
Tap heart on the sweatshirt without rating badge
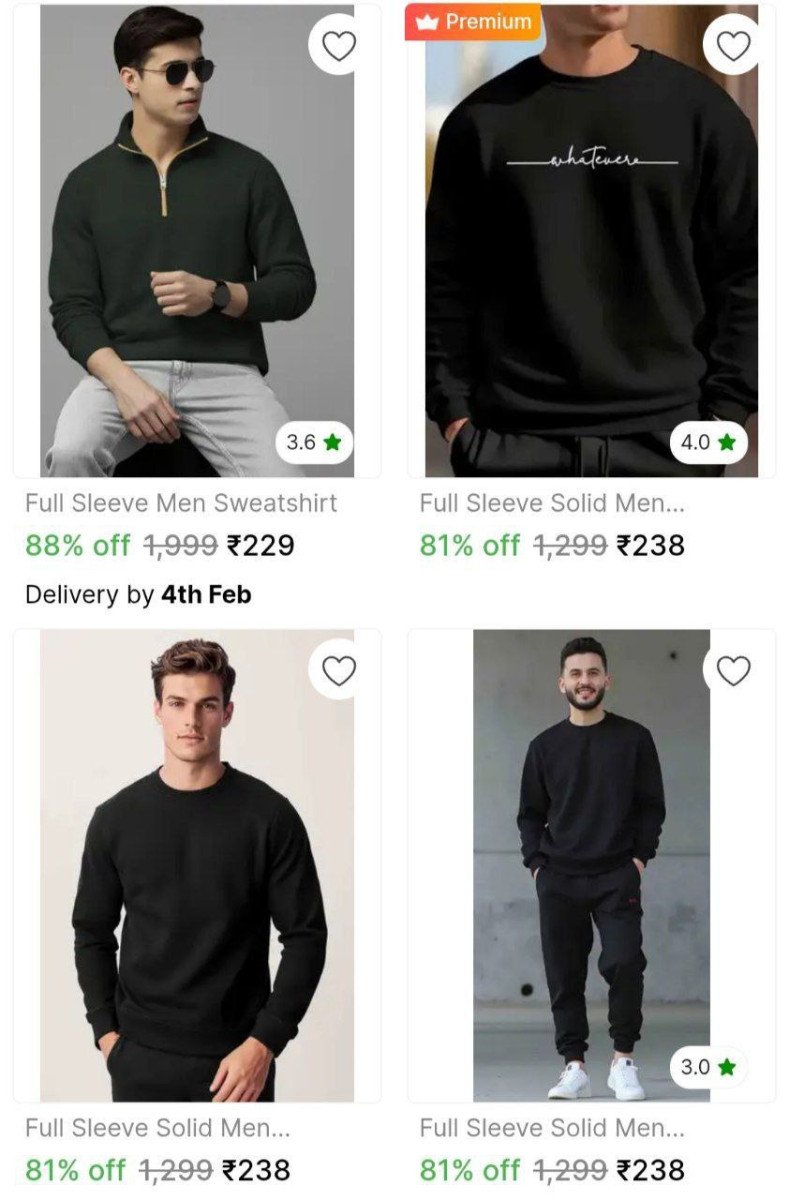339,671
